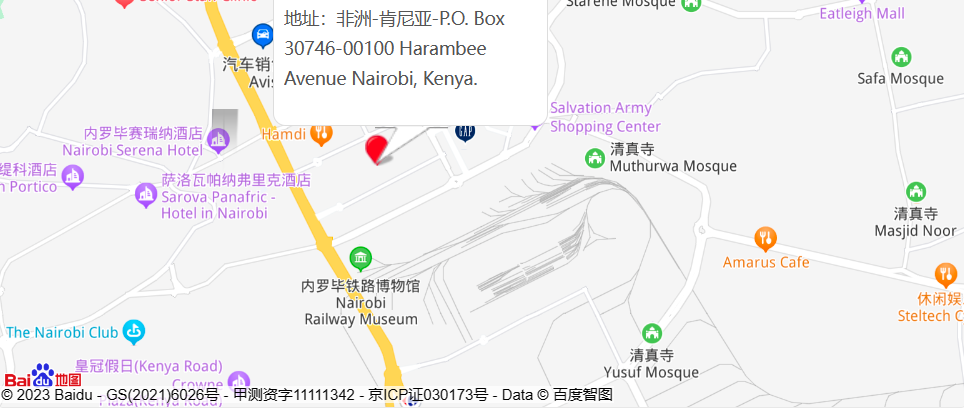Select Nairobi Serena Hotel marker
The width and height of the screenshot is (964, 411).
[220, 142]
